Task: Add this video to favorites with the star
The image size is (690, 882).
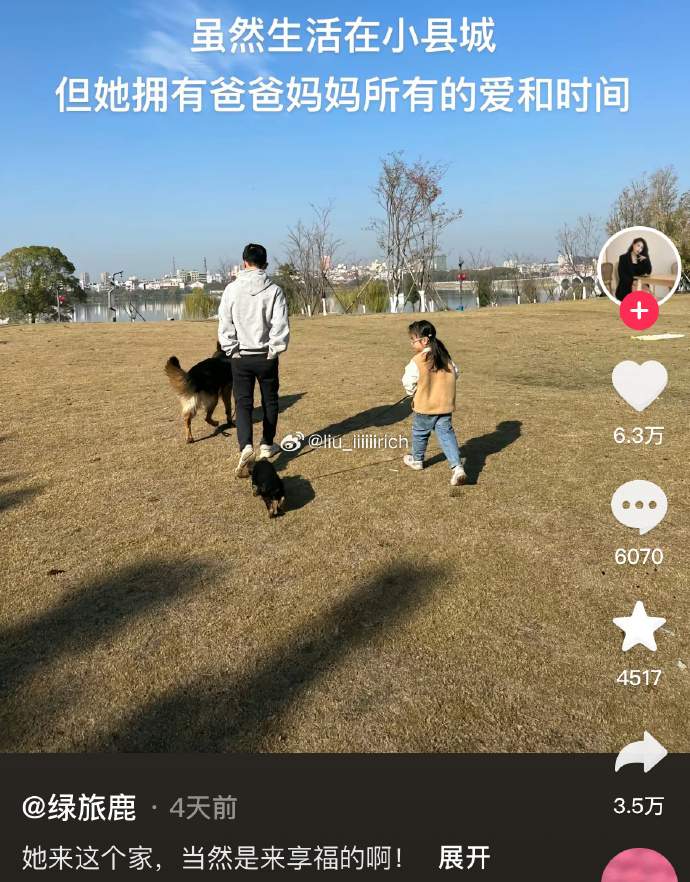Action: coord(639,627)
